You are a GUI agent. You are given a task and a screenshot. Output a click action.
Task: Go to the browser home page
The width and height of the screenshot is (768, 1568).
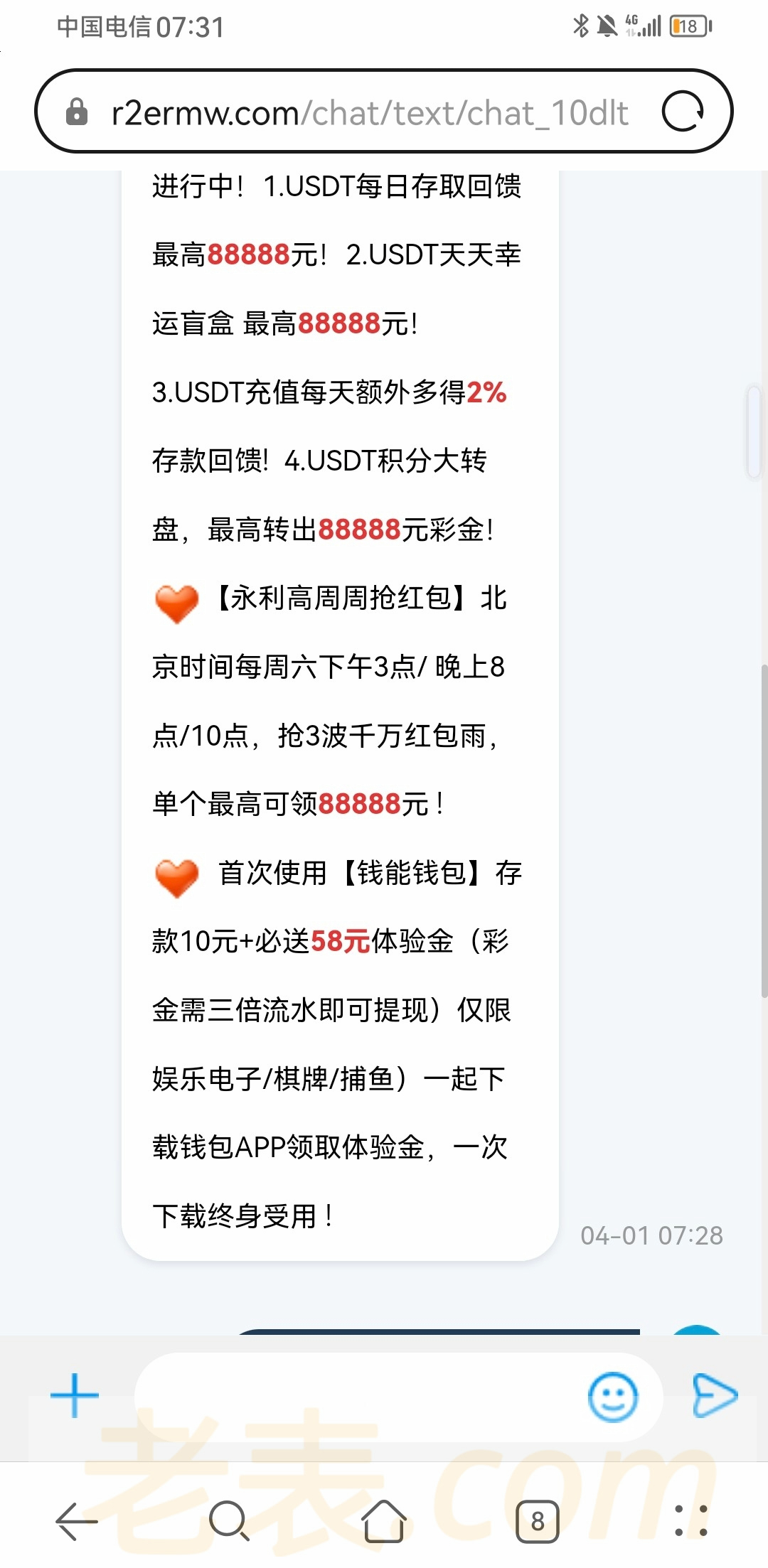click(x=384, y=1521)
